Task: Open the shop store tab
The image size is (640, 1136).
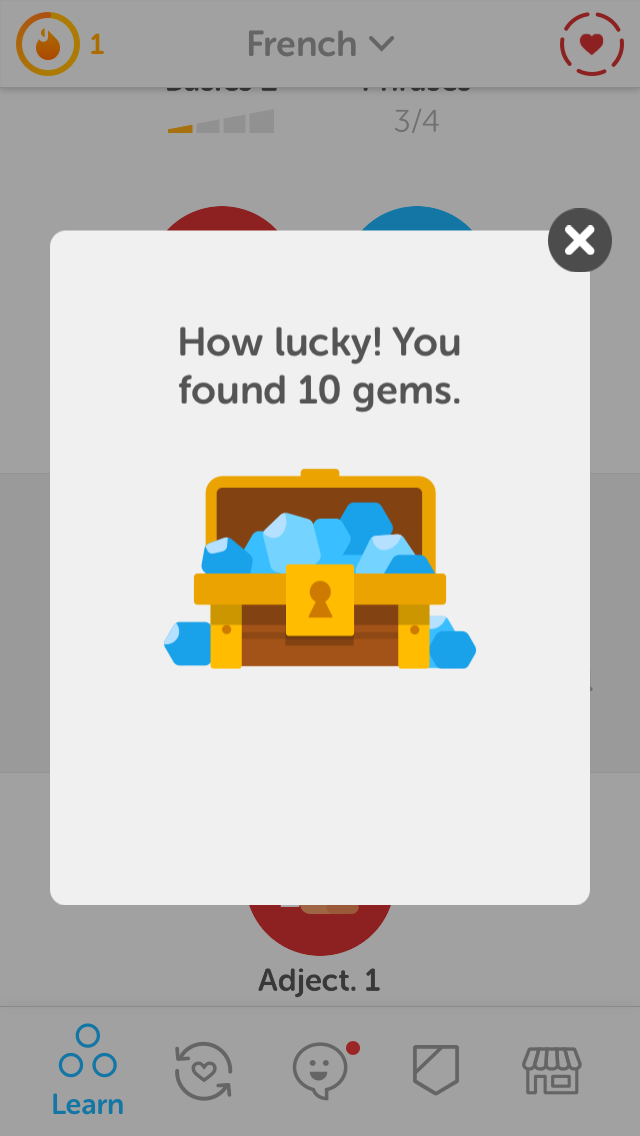Action: [x=551, y=1070]
